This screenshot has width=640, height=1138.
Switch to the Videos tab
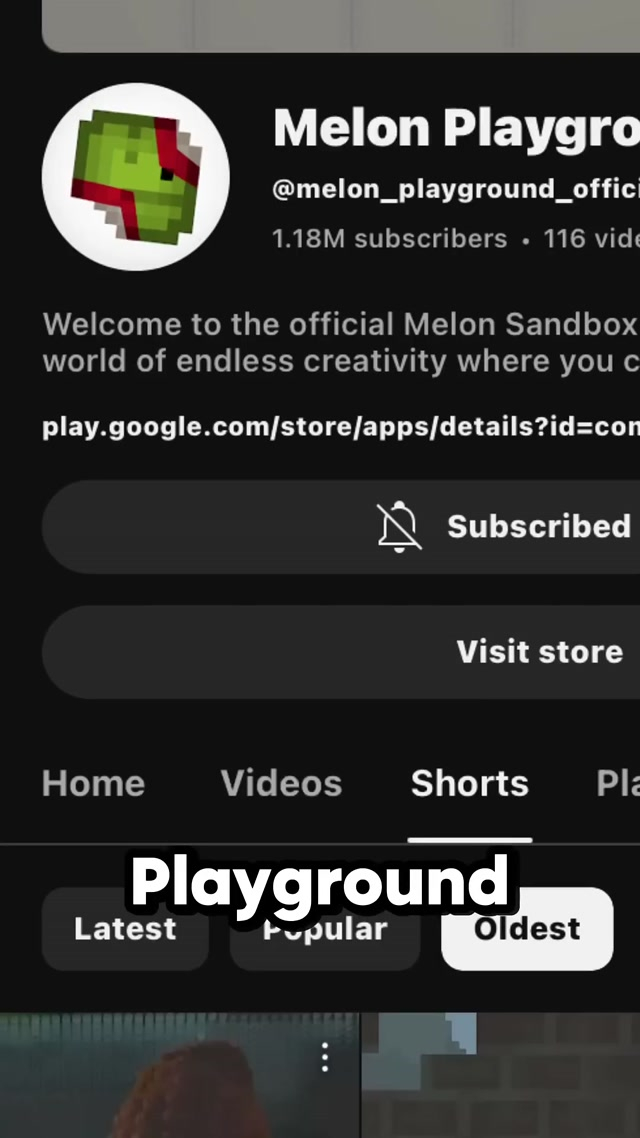click(281, 783)
